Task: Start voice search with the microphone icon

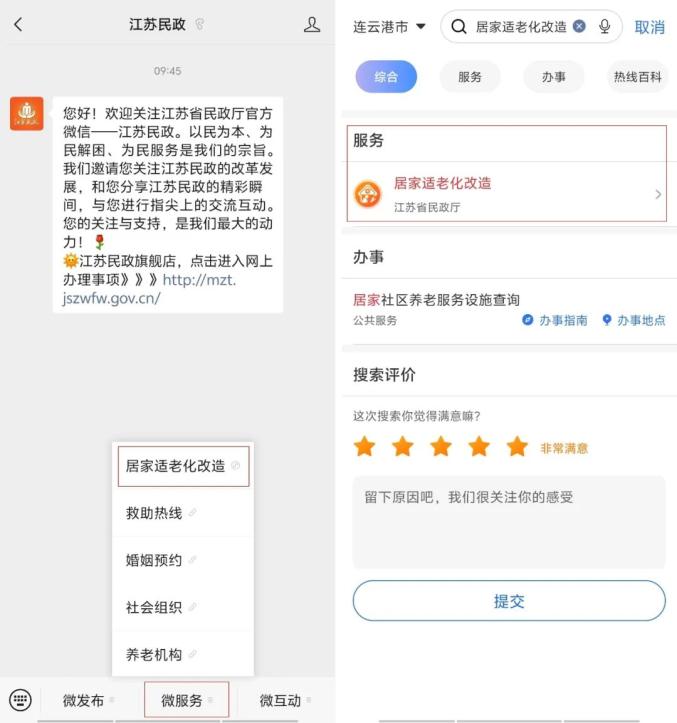Action: click(605, 27)
